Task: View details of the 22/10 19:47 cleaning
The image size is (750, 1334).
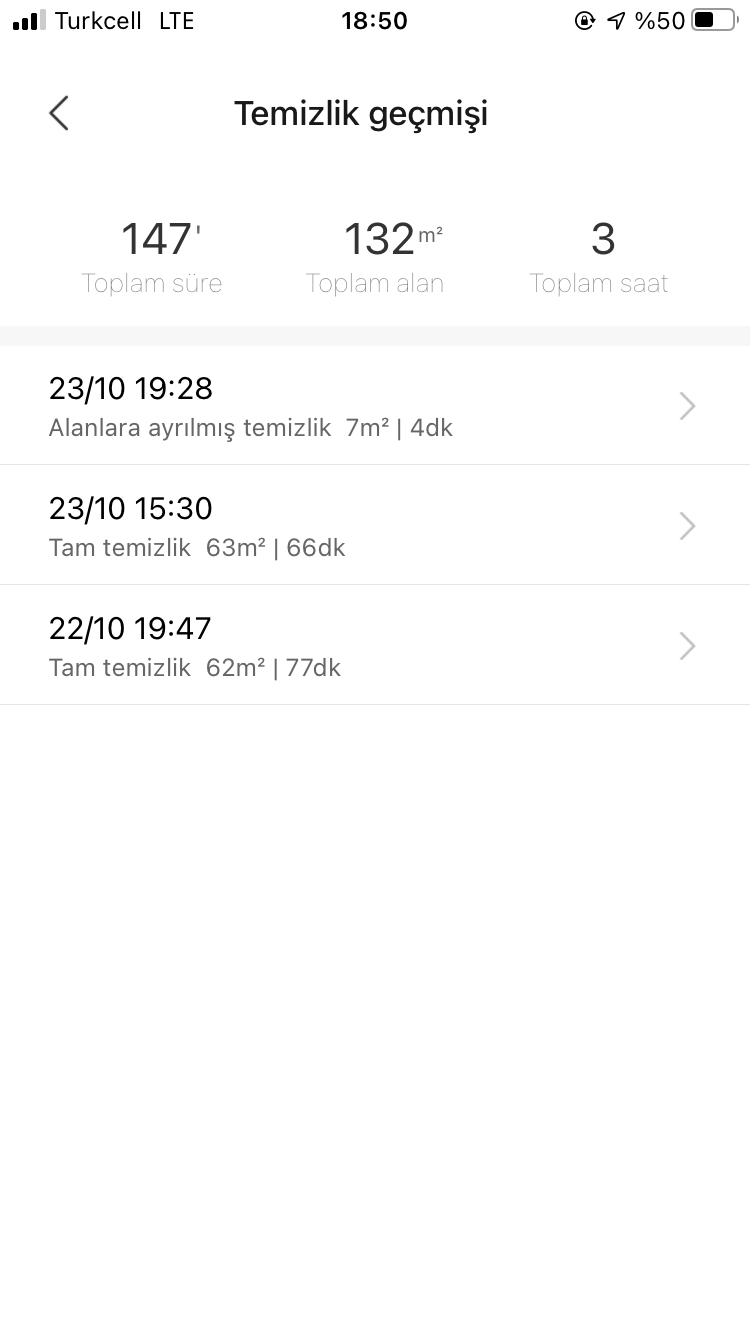Action: pos(375,645)
